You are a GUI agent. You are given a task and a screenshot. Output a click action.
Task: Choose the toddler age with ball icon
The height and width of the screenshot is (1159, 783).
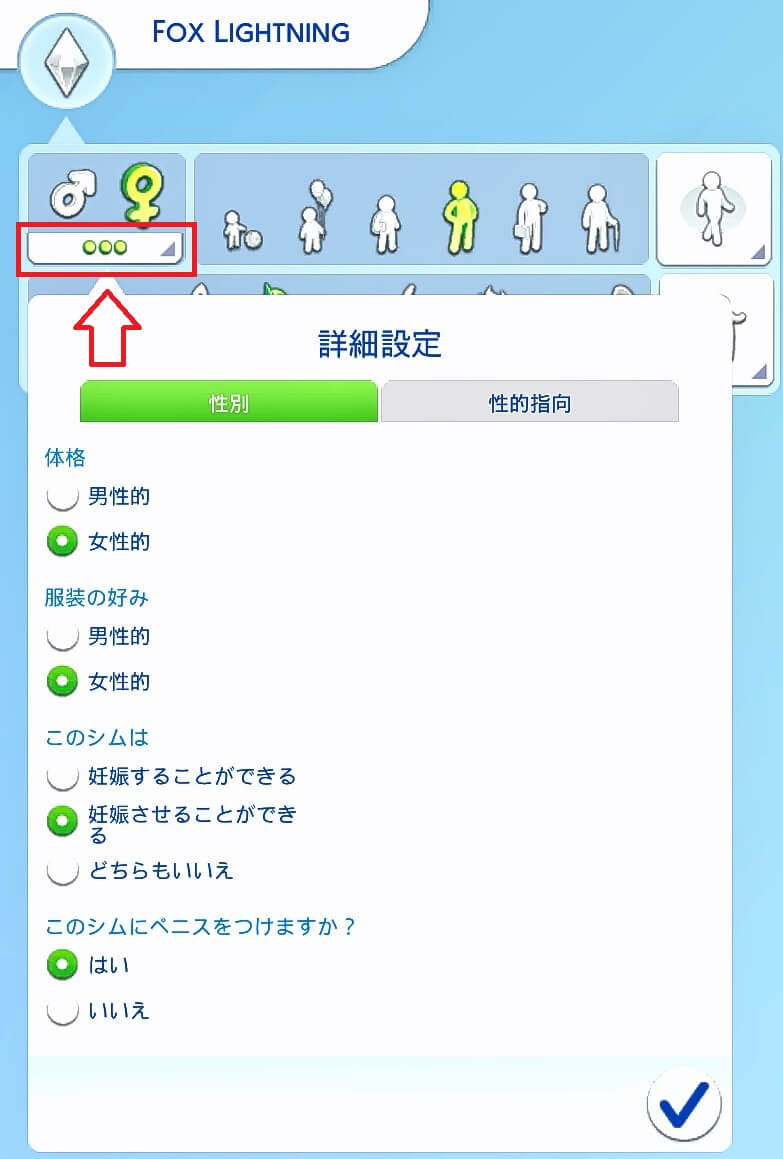pos(241,230)
